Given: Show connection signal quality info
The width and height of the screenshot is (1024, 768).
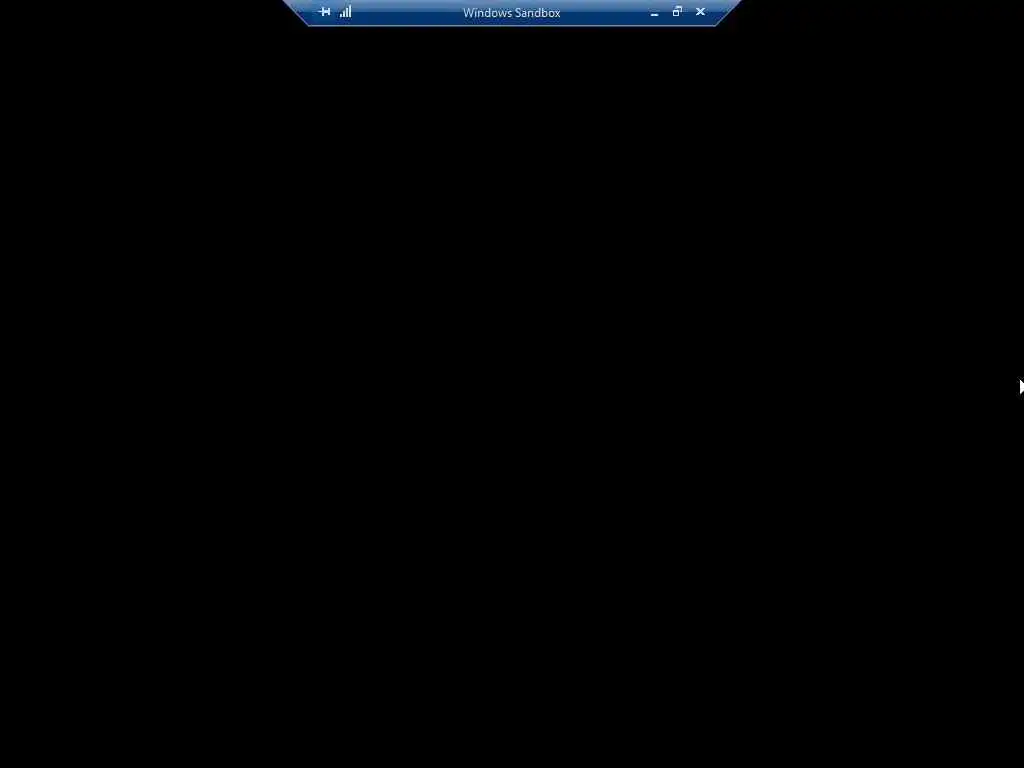Looking at the screenshot, I should (x=346, y=12).
